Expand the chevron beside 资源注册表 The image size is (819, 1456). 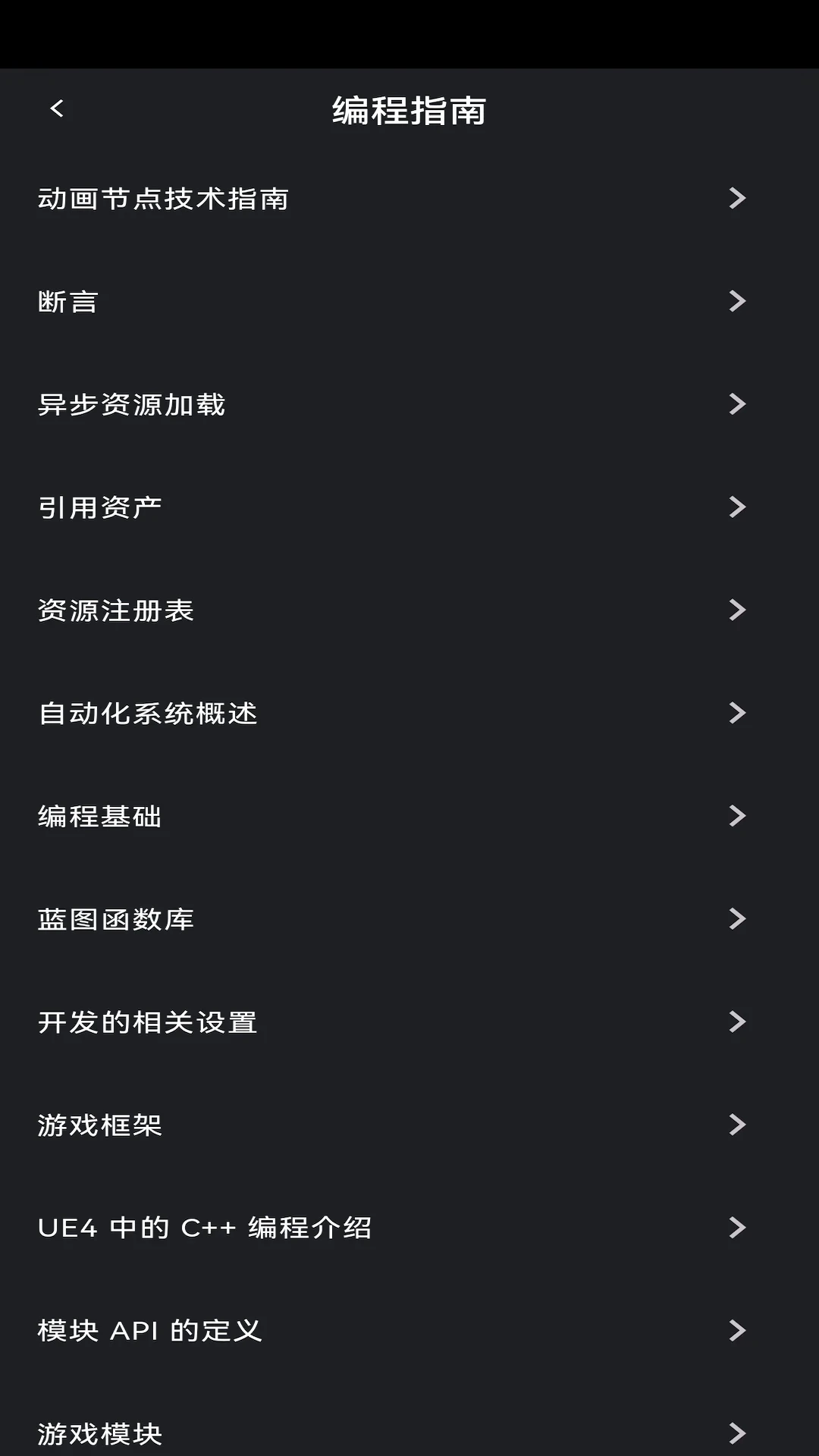(x=736, y=610)
